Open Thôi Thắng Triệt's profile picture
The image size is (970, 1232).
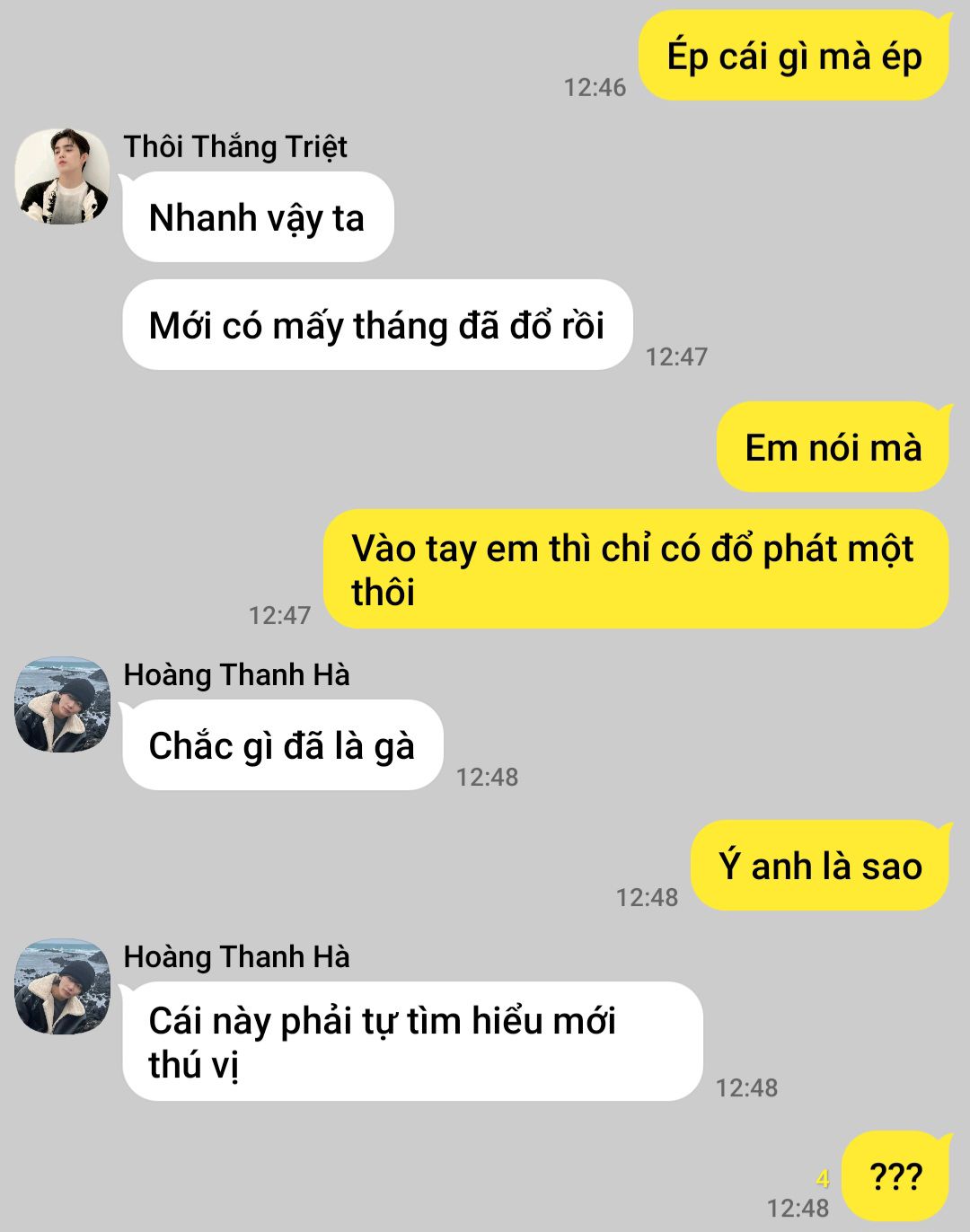pos(63,176)
